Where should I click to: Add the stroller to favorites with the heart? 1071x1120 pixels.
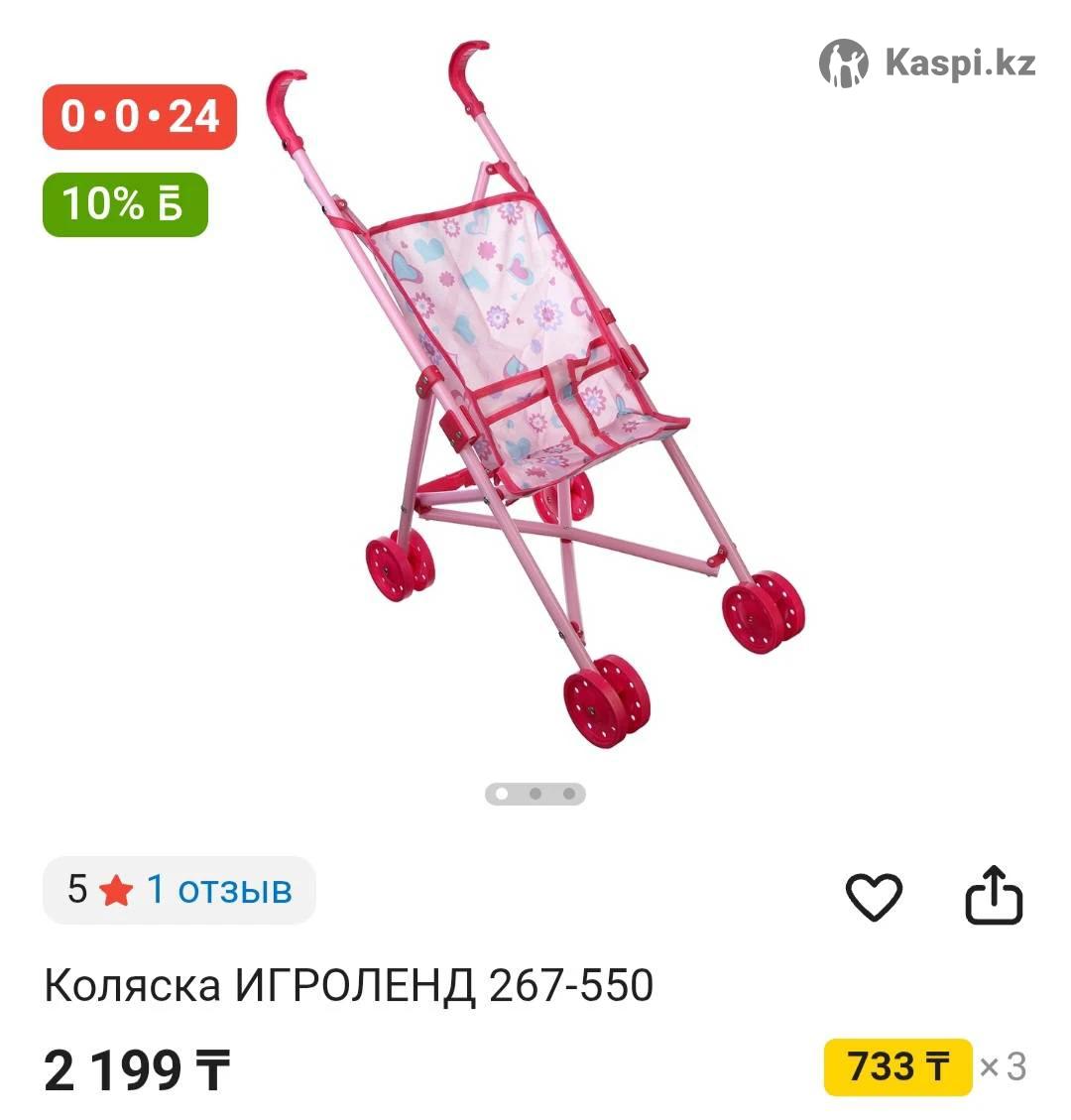tap(874, 896)
